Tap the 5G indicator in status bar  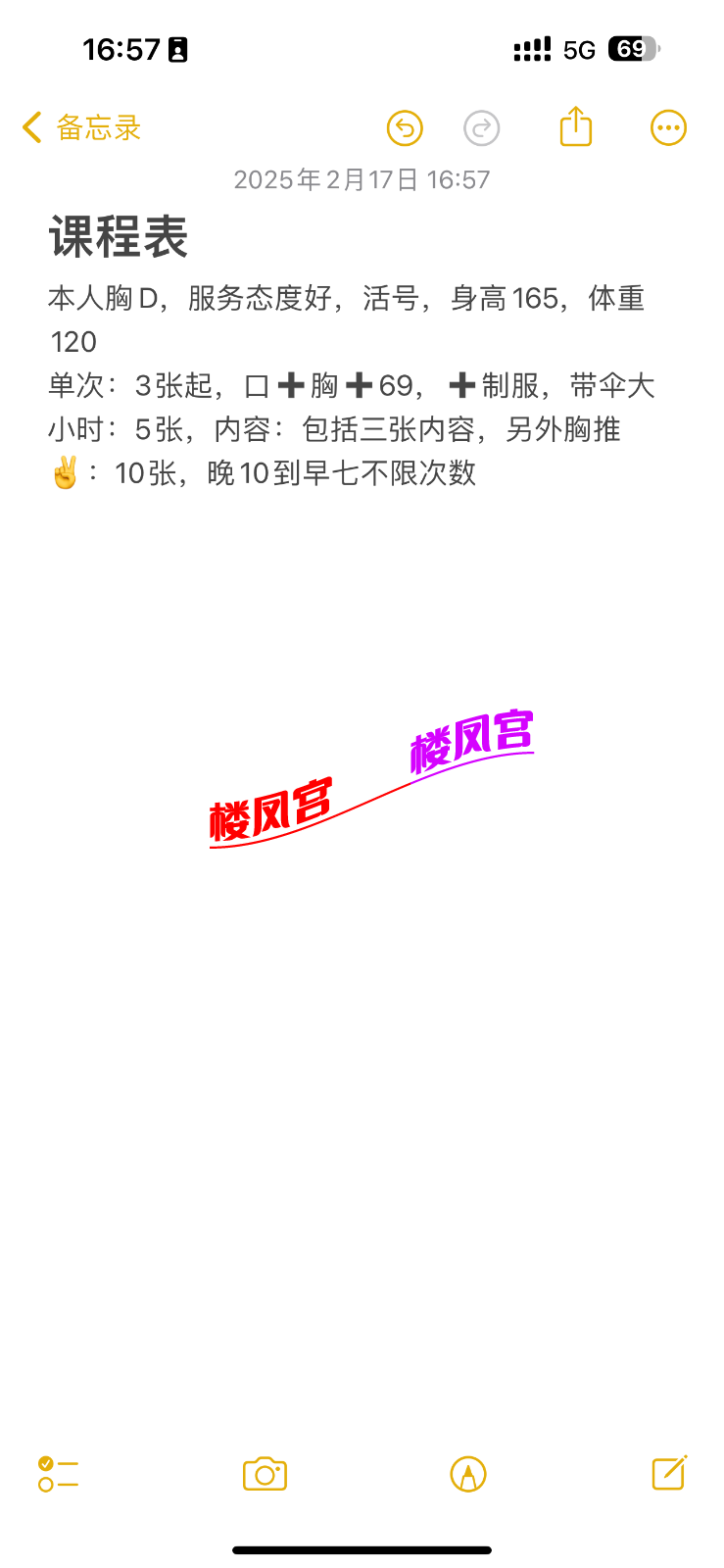point(580,48)
